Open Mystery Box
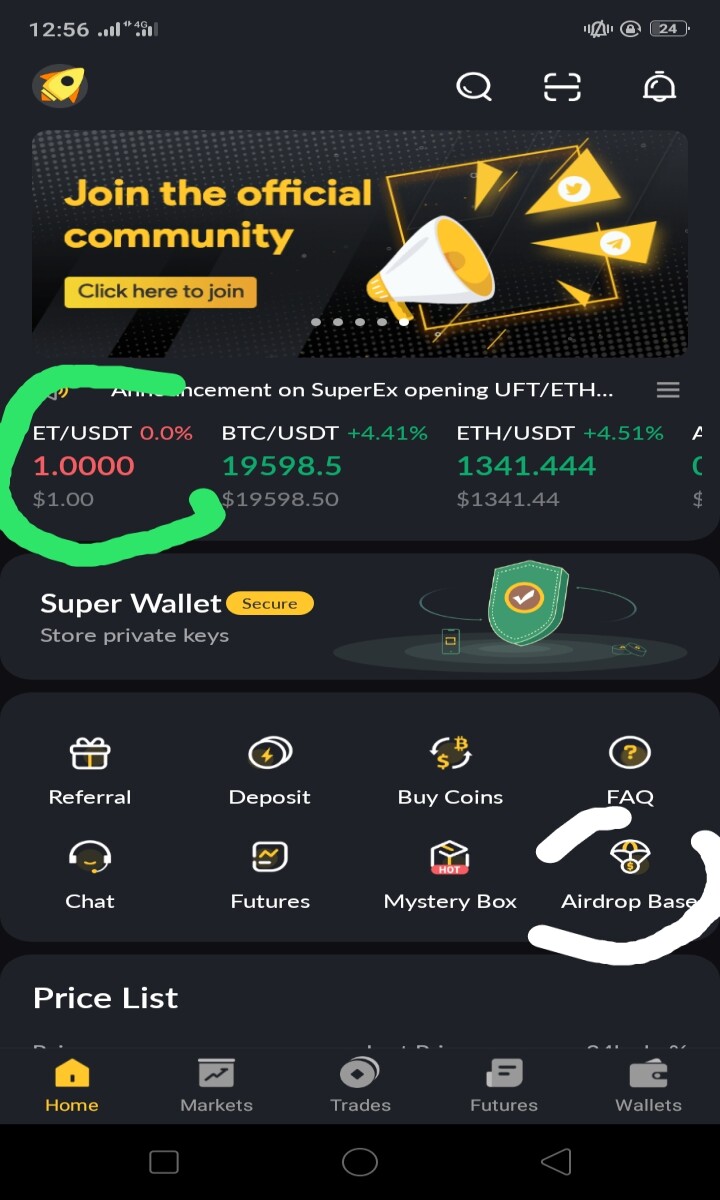This screenshot has height=1200, width=720. [x=450, y=875]
